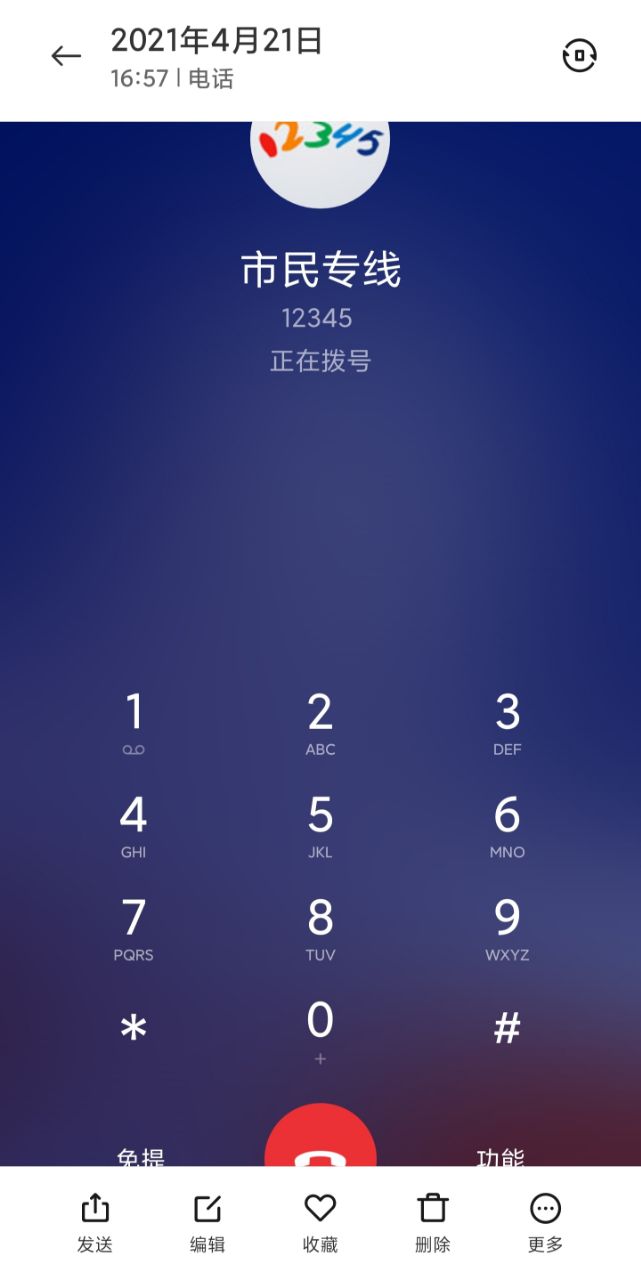Add image to favorites with 收藏

click(320, 1221)
